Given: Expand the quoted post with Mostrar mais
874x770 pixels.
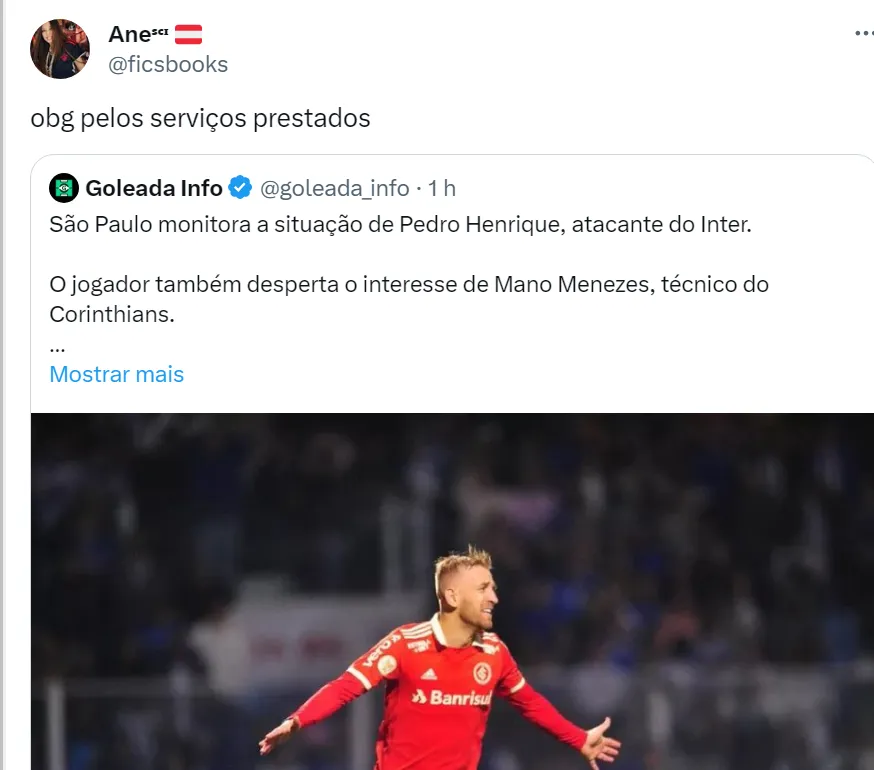Looking at the screenshot, I should [117, 374].
